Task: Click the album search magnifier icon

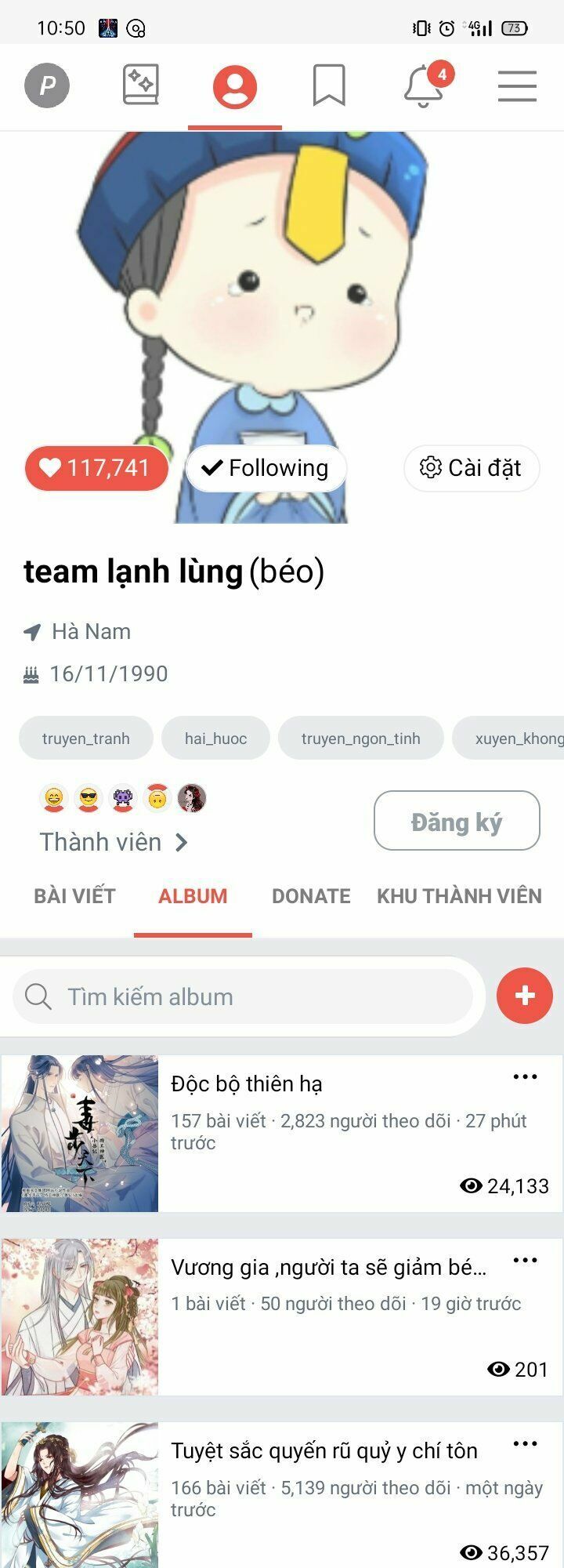Action: [38, 996]
